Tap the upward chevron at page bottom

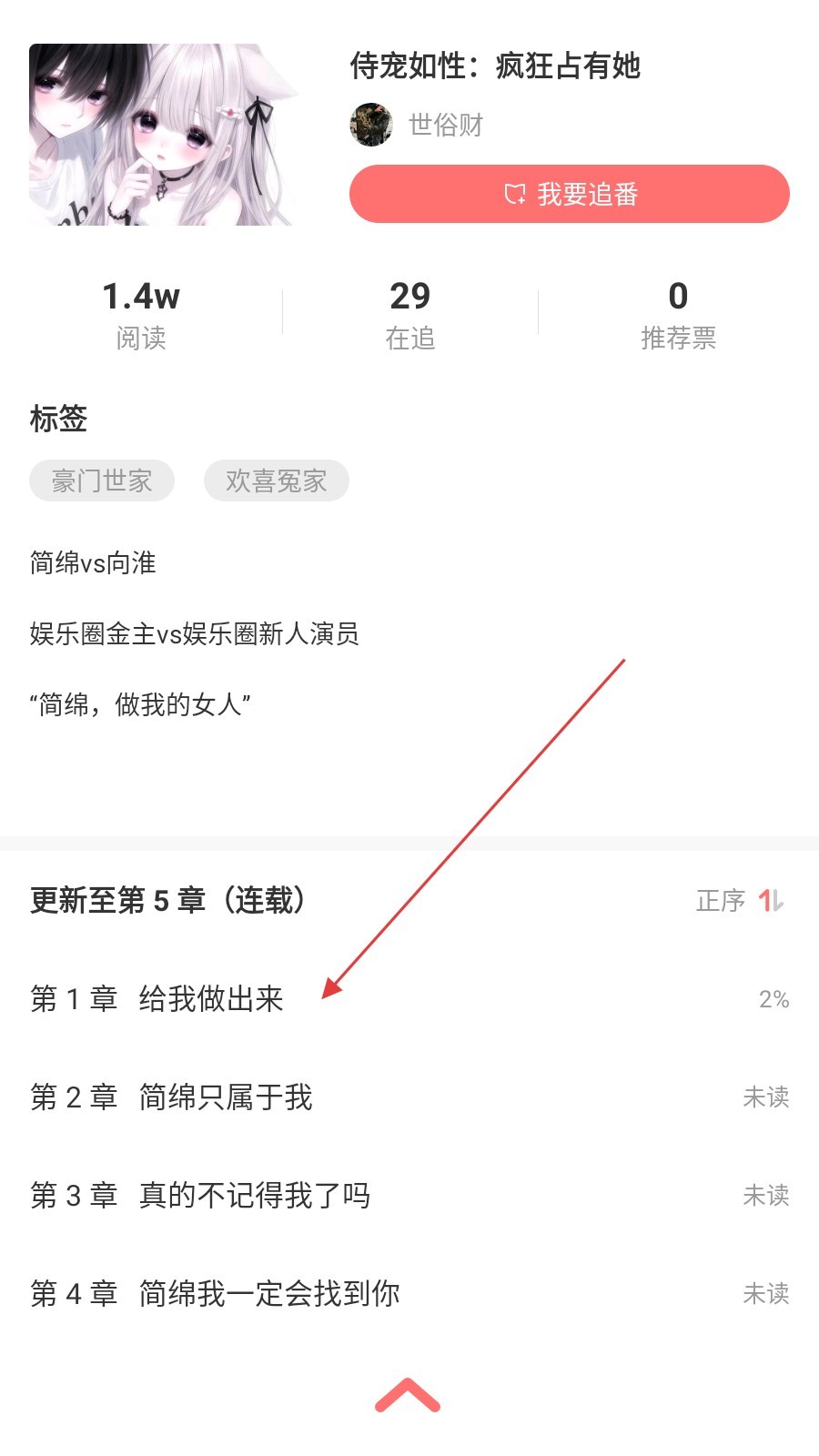(x=408, y=1399)
